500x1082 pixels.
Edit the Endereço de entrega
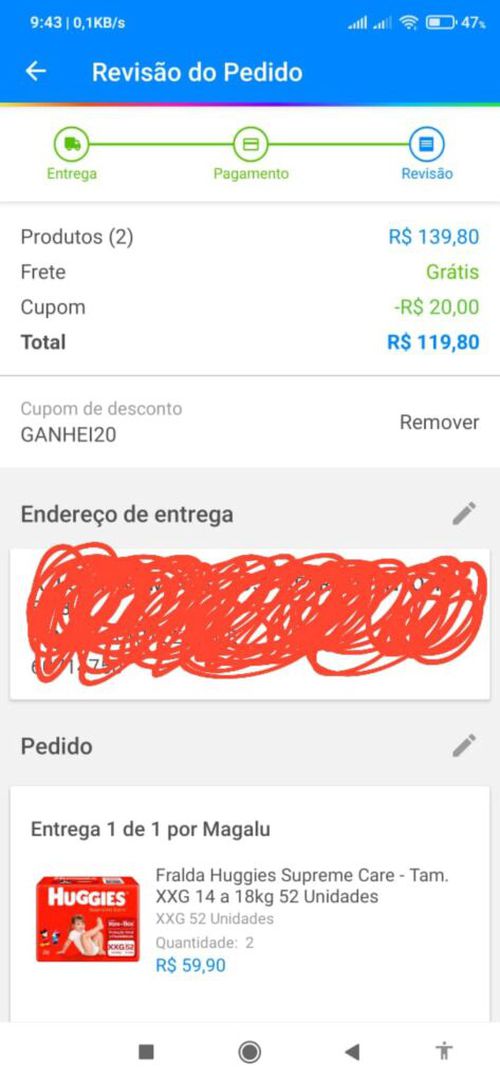tap(464, 514)
